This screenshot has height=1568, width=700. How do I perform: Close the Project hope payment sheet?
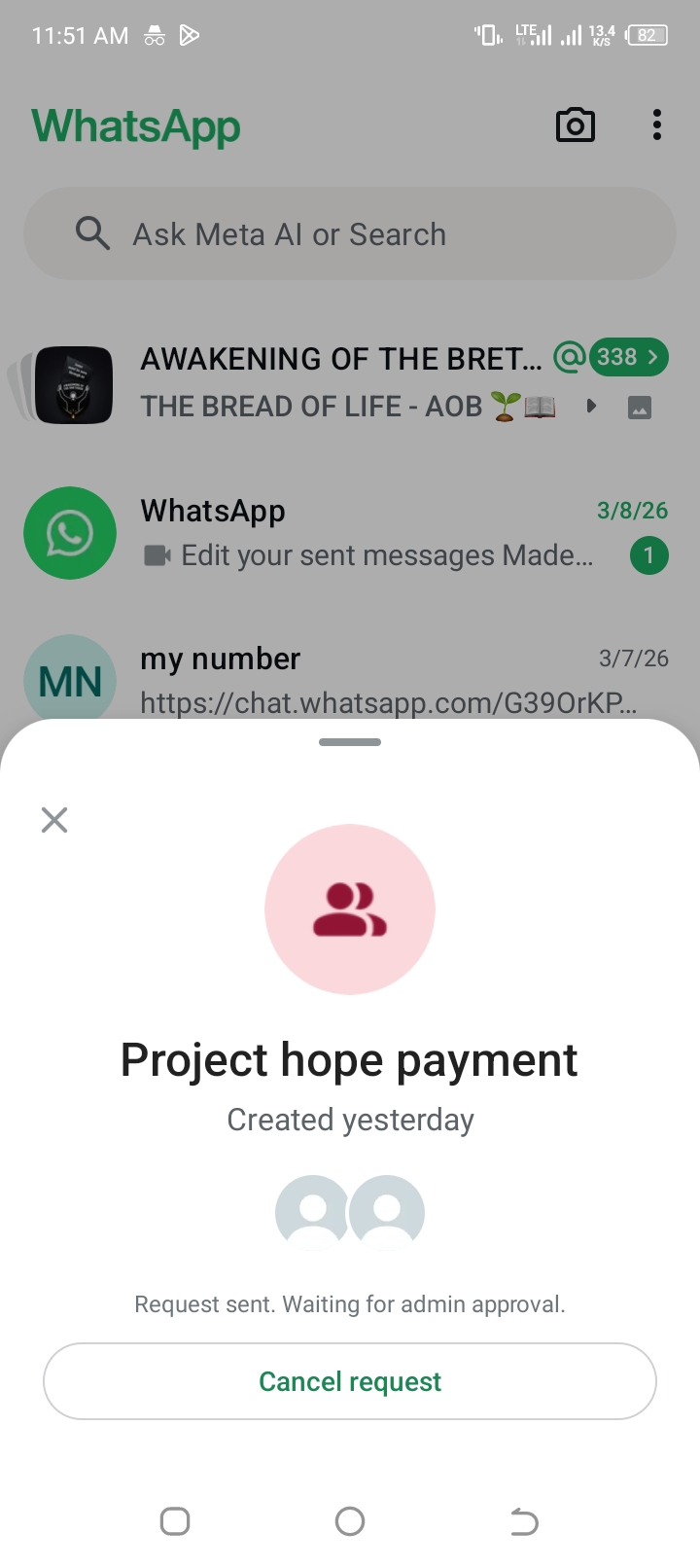pyautogui.click(x=54, y=820)
